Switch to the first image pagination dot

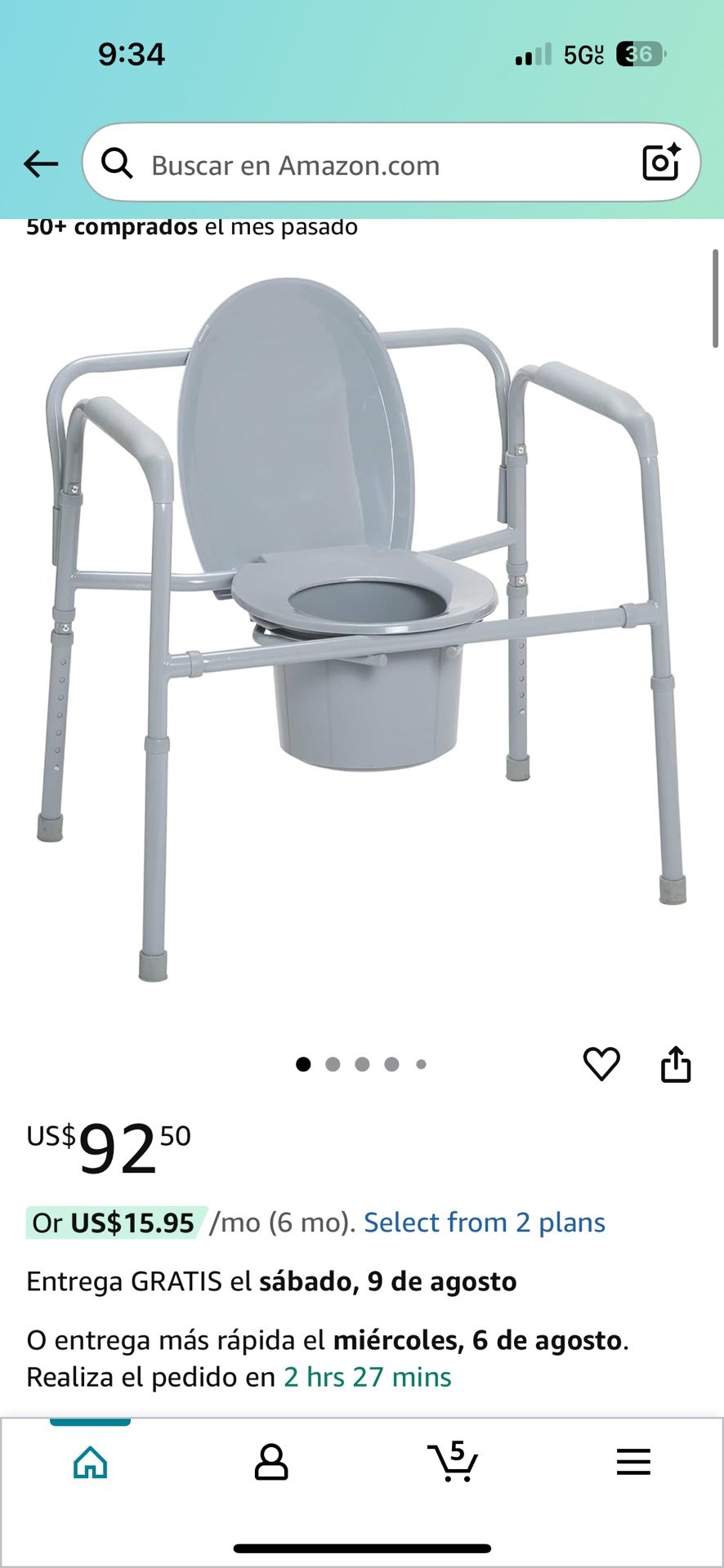tap(303, 1063)
